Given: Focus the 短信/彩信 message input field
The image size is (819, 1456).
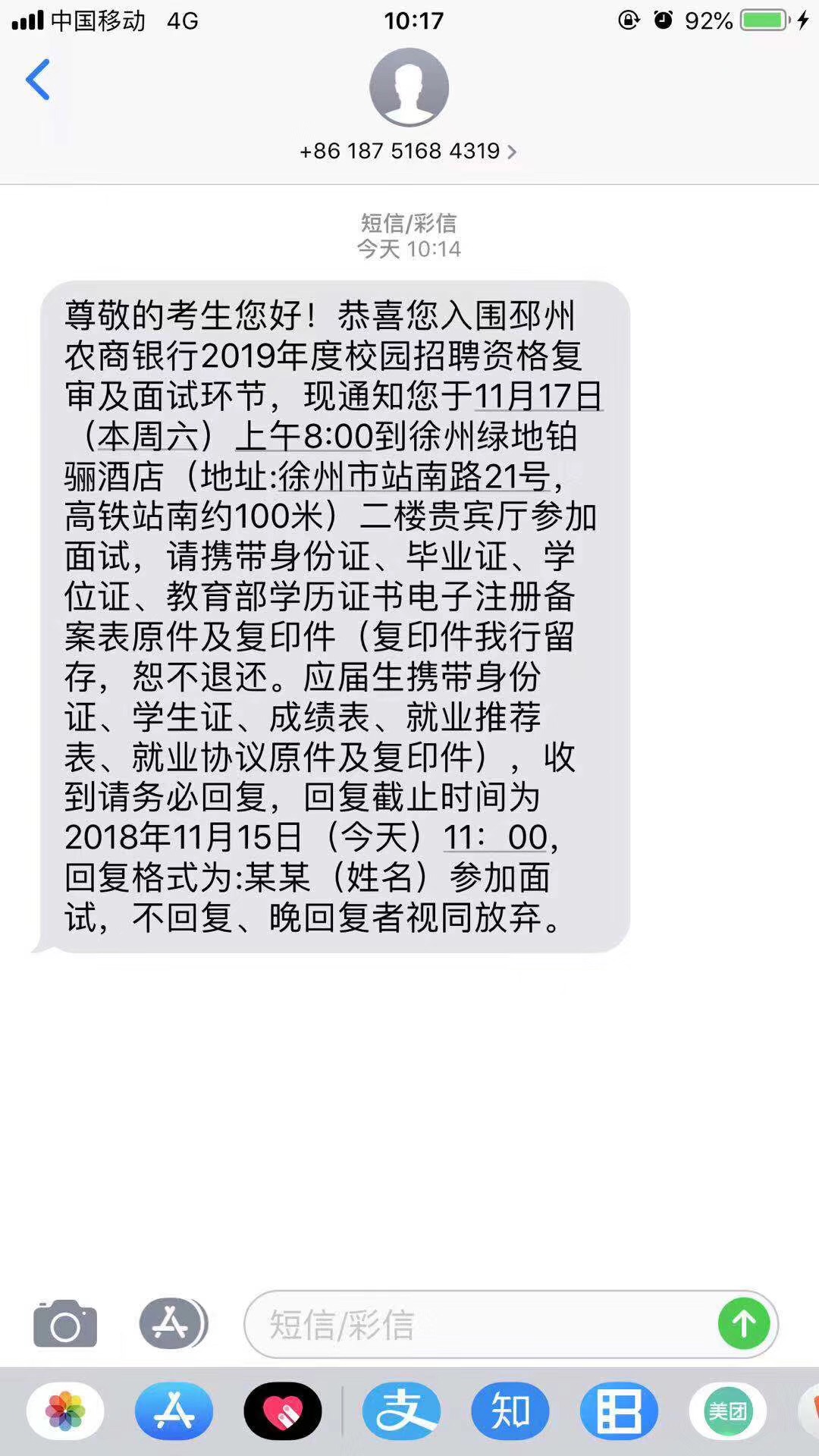Looking at the screenshot, I should pyautogui.click(x=478, y=1325).
